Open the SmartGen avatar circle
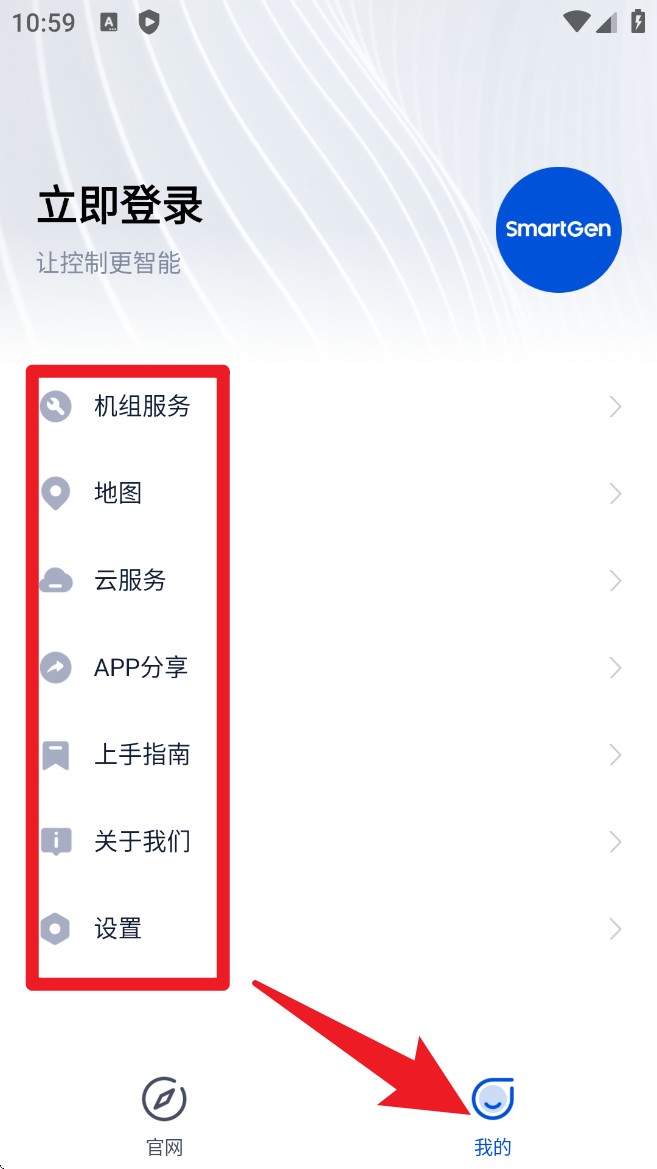The width and height of the screenshot is (657, 1169). click(559, 229)
